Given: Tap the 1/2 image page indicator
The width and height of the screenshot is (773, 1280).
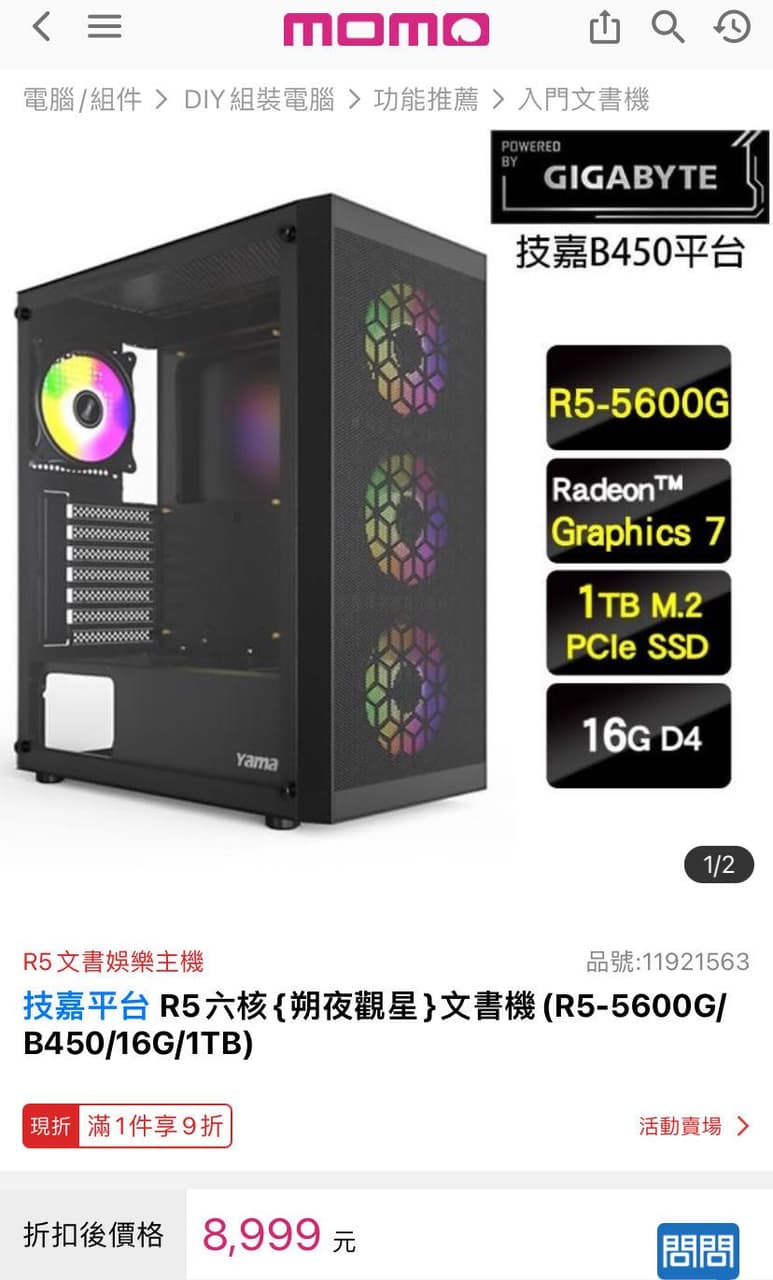Looking at the screenshot, I should pos(718,864).
